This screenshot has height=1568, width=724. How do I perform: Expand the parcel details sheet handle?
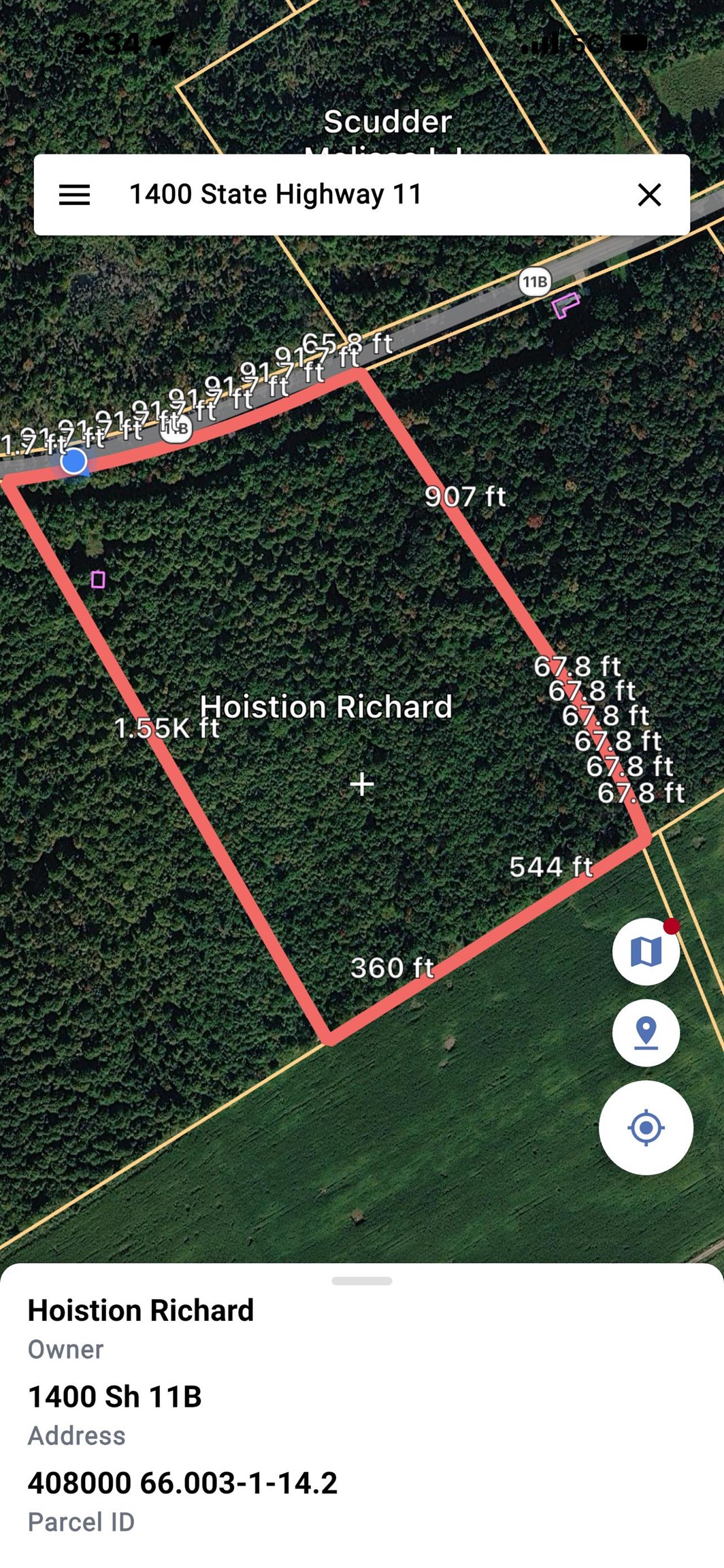[x=362, y=1281]
